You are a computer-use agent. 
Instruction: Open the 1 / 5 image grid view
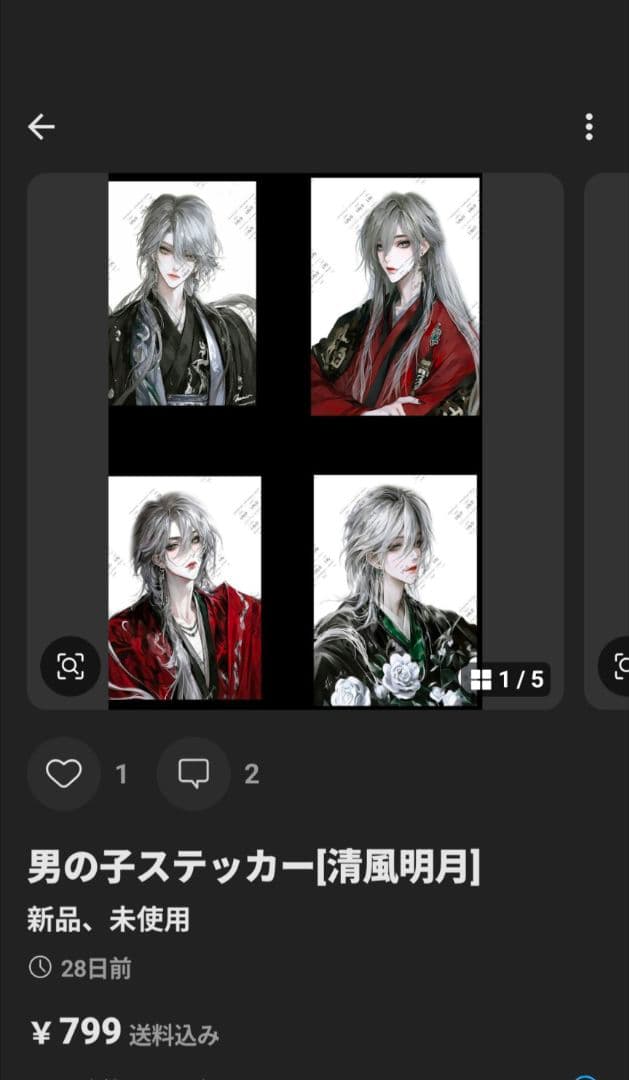click(x=507, y=680)
